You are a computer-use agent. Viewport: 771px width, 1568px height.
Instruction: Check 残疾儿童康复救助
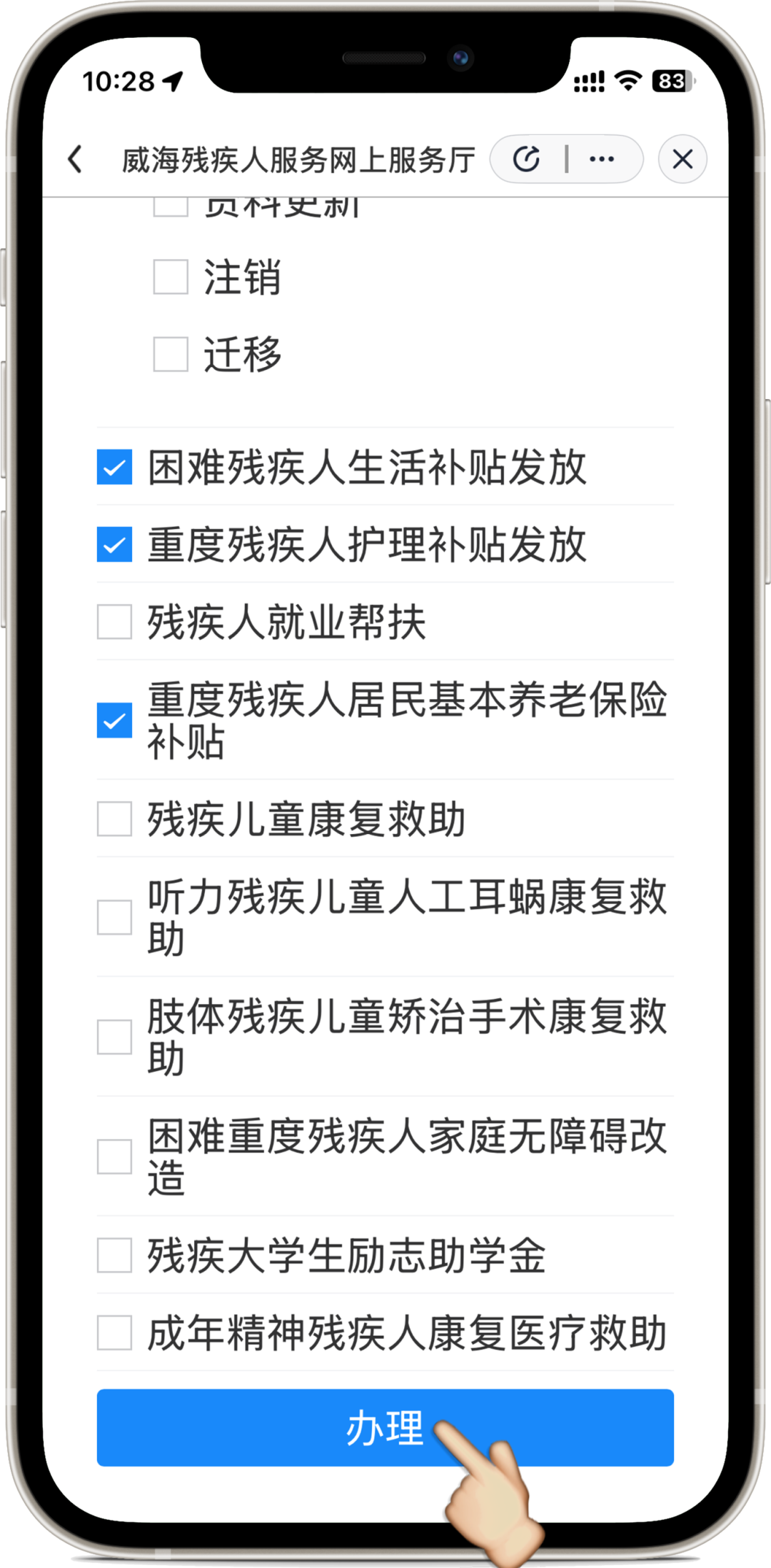point(115,818)
